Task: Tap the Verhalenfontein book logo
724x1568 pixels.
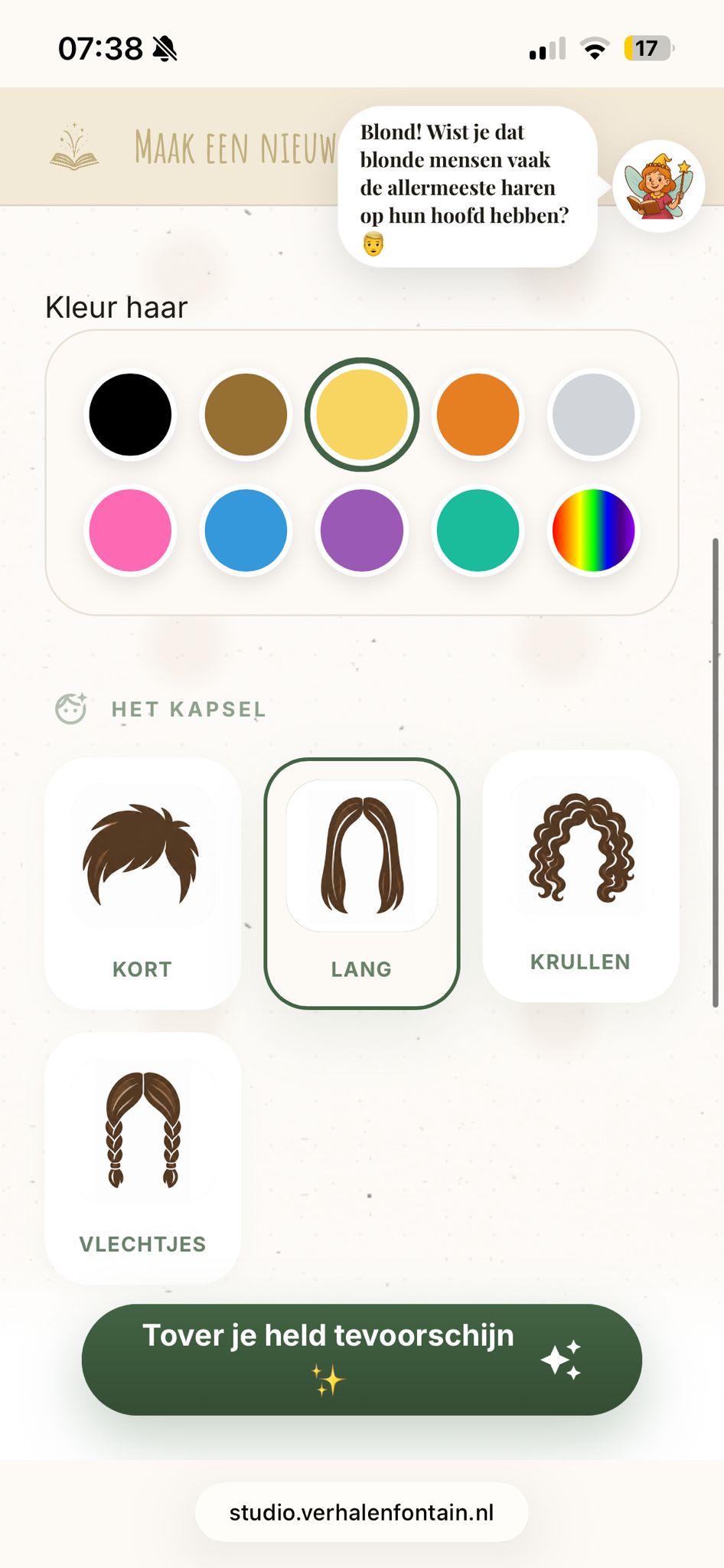Action: (74, 146)
